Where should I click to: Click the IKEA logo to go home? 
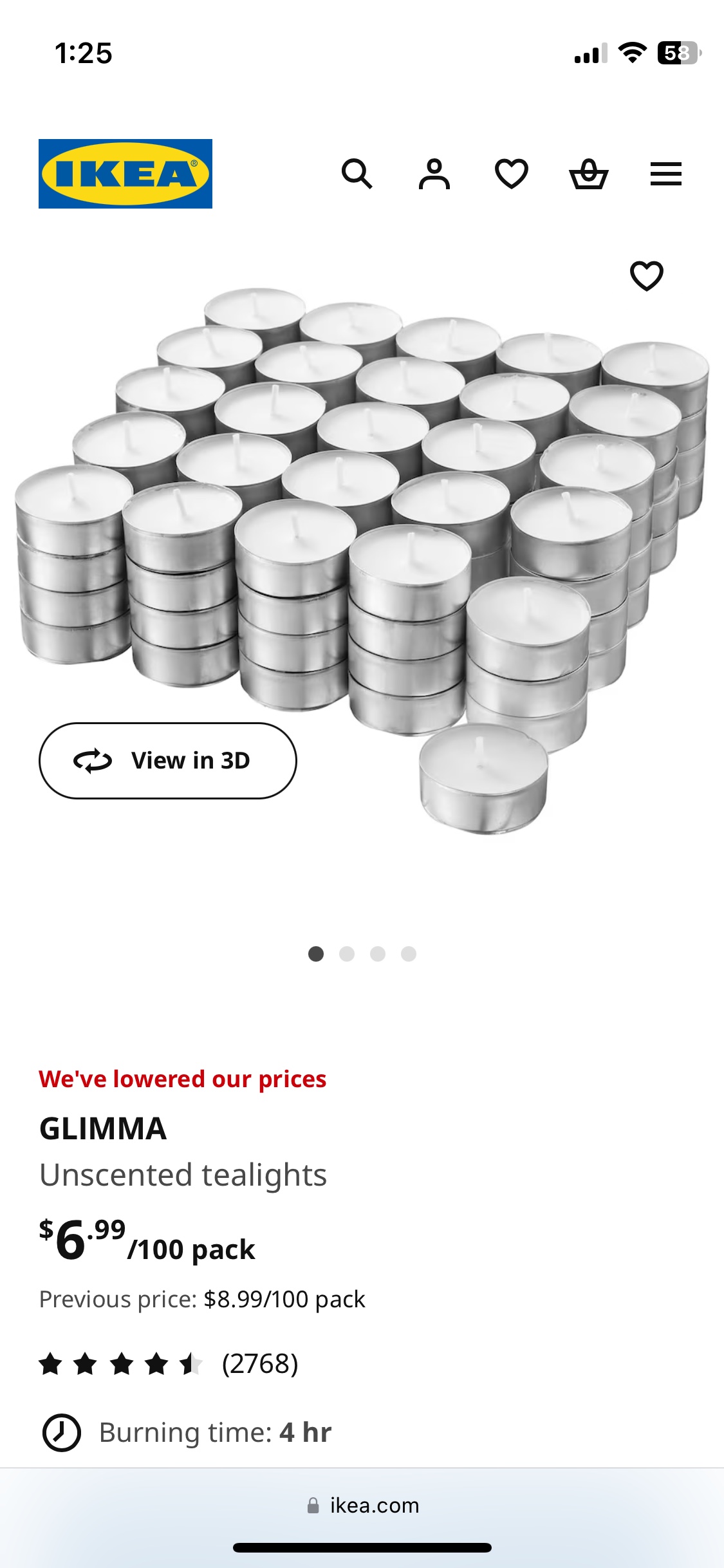point(125,173)
